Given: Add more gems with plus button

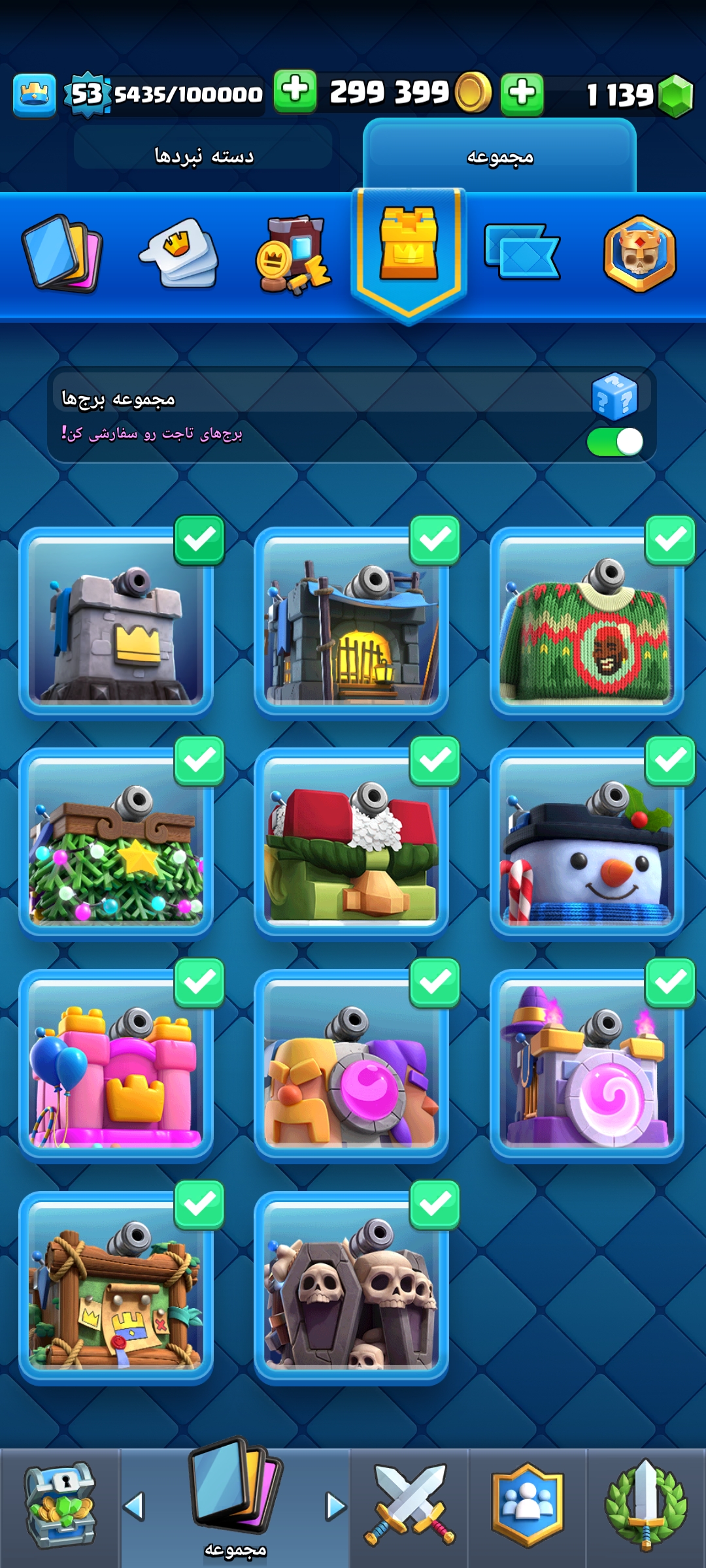Looking at the screenshot, I should tap(522, 93).
